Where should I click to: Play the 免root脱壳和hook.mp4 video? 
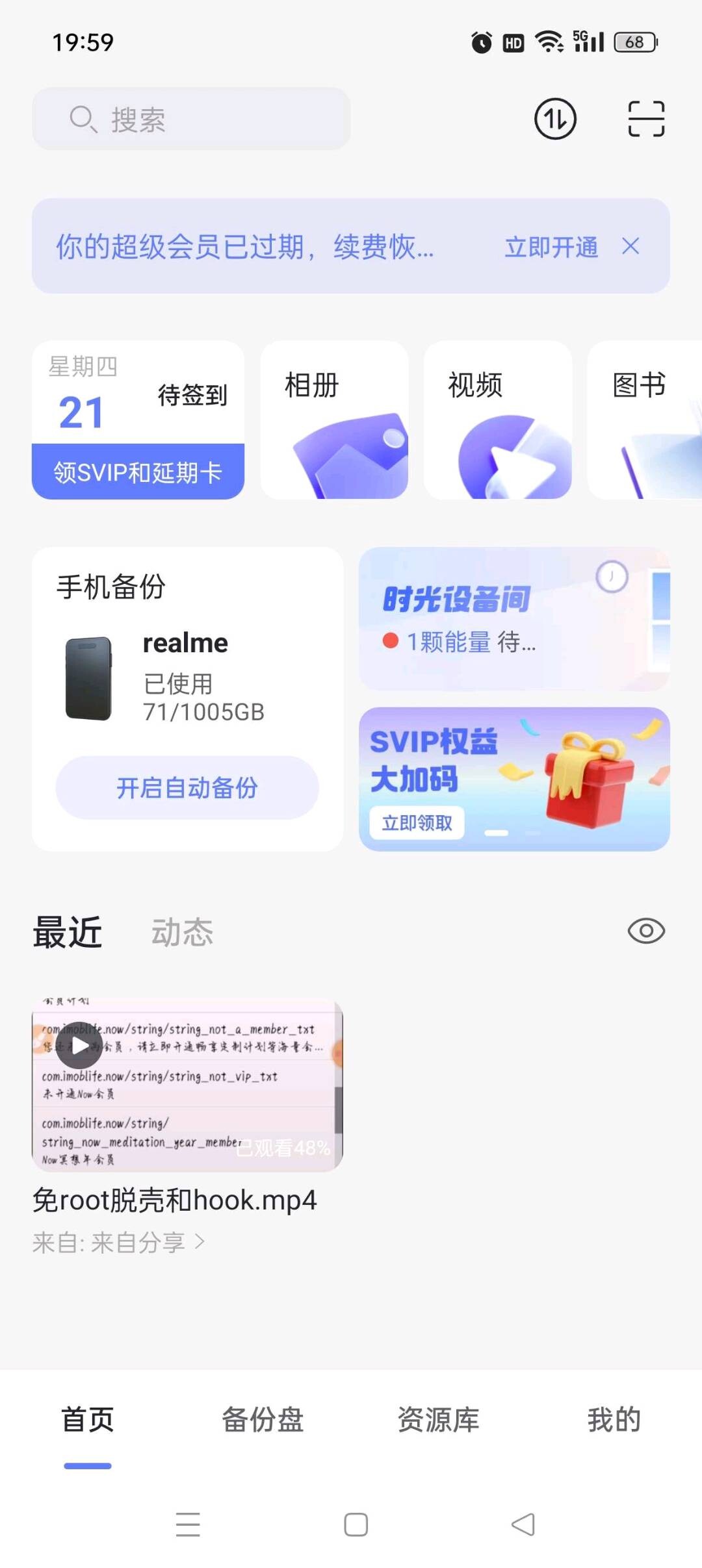pos(187,1085)
